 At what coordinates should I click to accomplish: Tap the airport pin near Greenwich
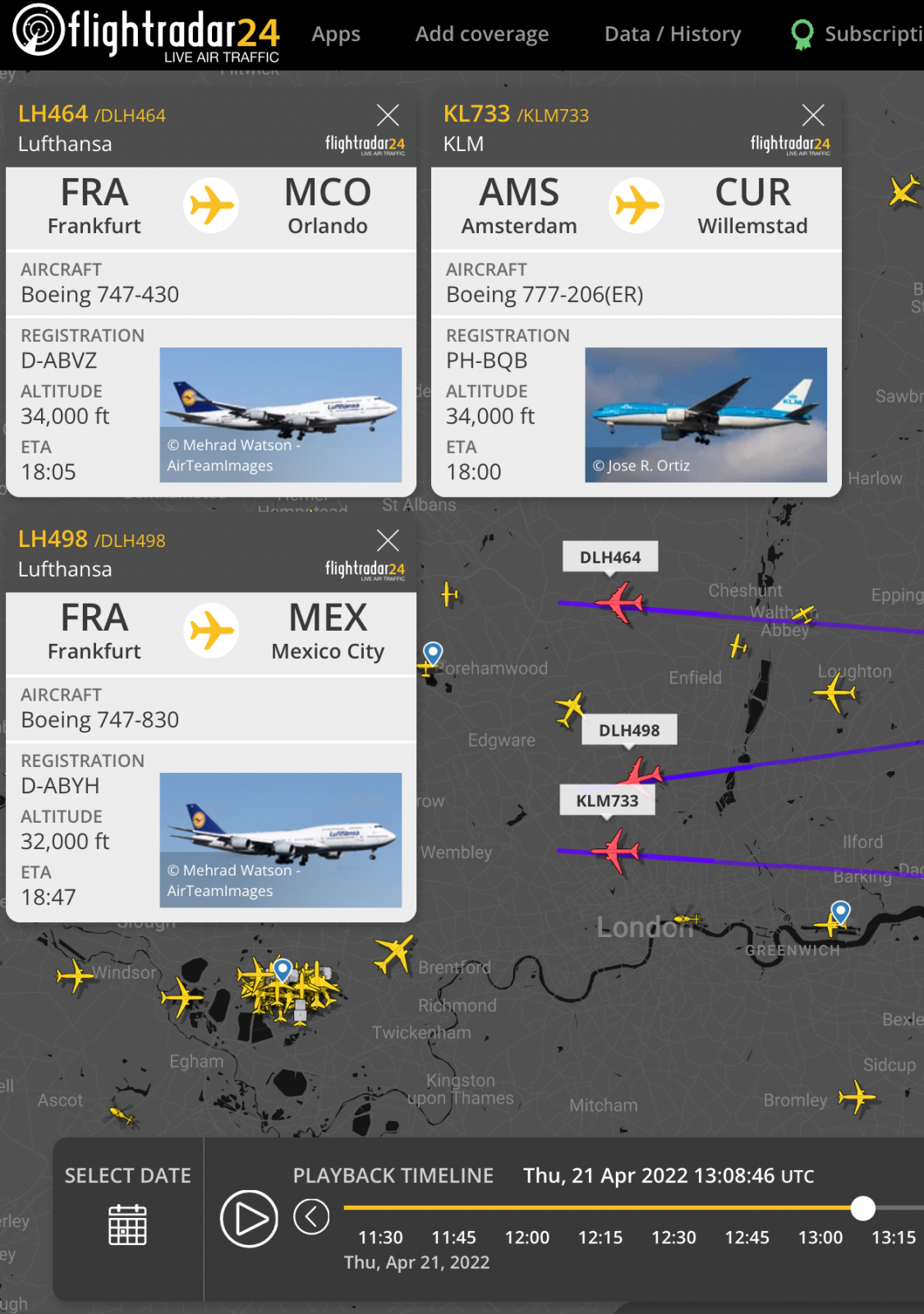tap(840, 912)
